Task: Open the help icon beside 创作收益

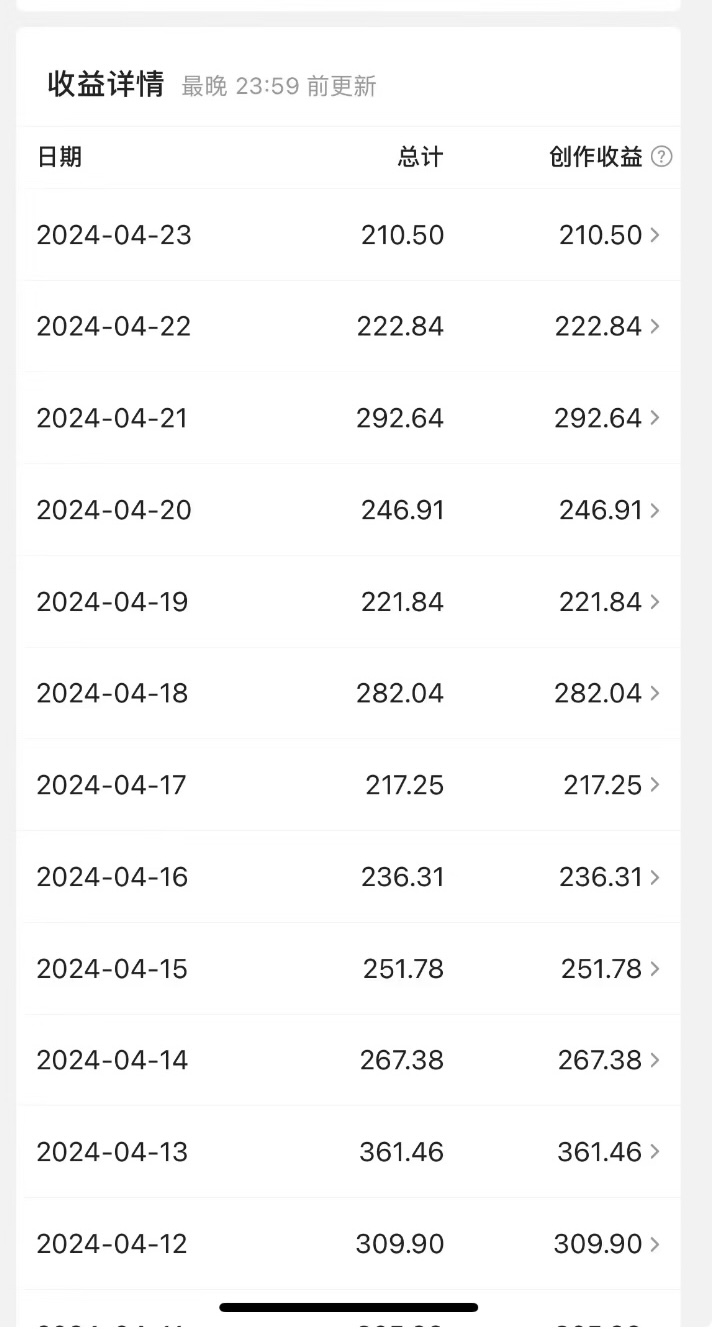Action: point(661,157)
